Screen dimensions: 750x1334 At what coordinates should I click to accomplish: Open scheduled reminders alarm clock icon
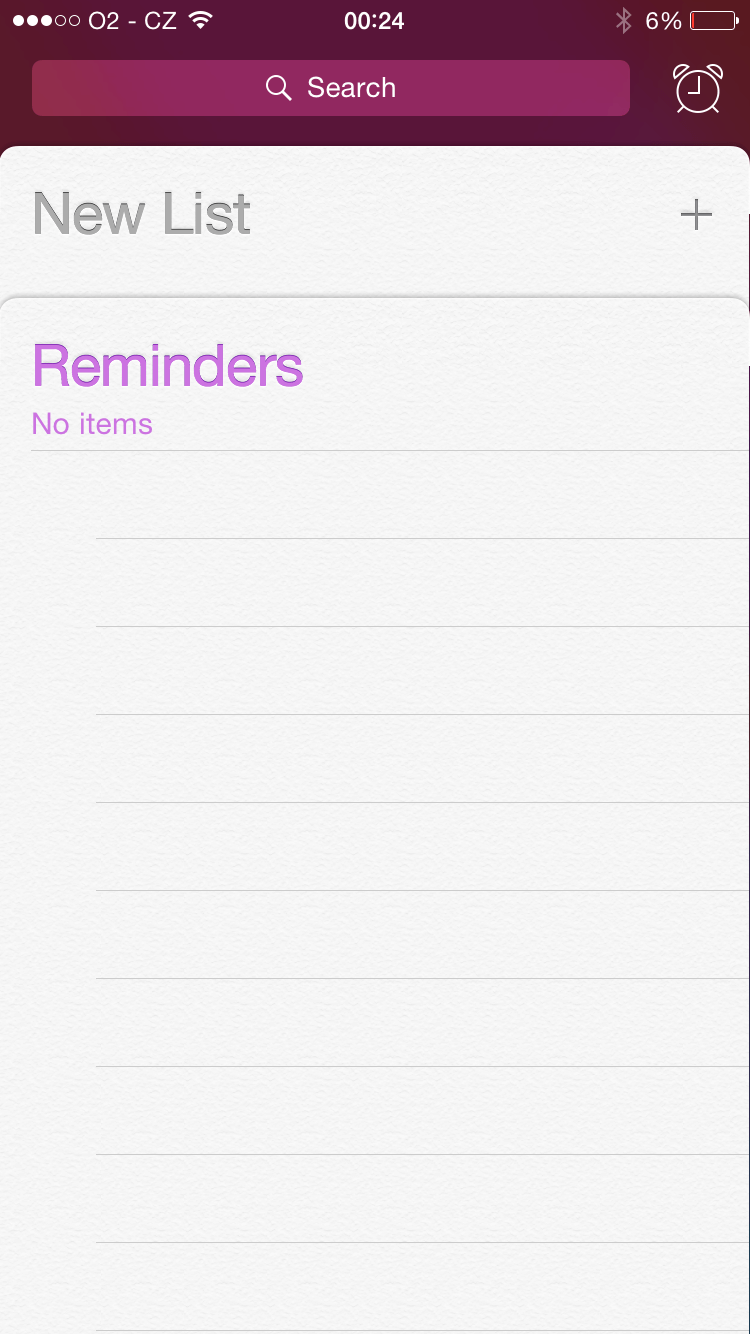click(699, 88)
